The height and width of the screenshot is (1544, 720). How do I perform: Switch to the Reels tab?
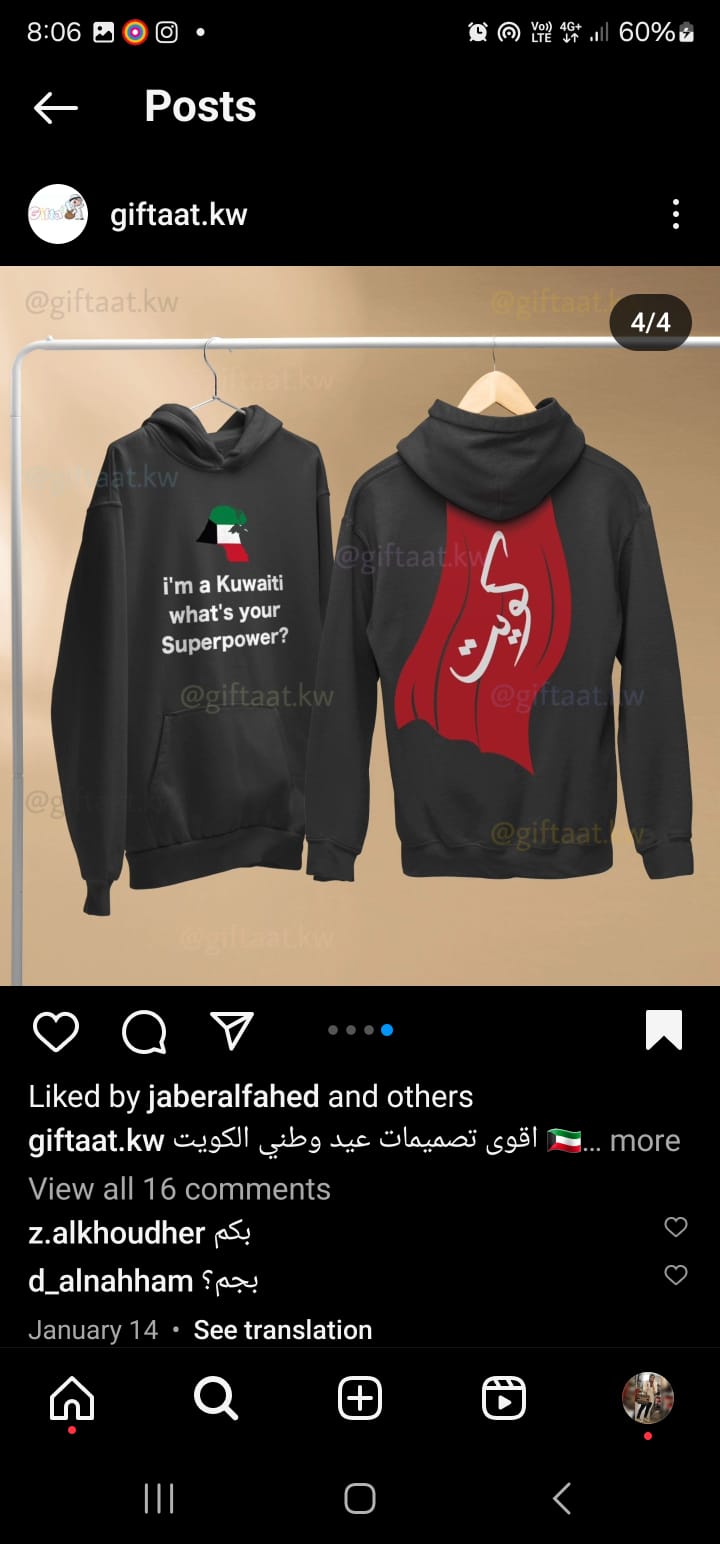pos(504,1398)
